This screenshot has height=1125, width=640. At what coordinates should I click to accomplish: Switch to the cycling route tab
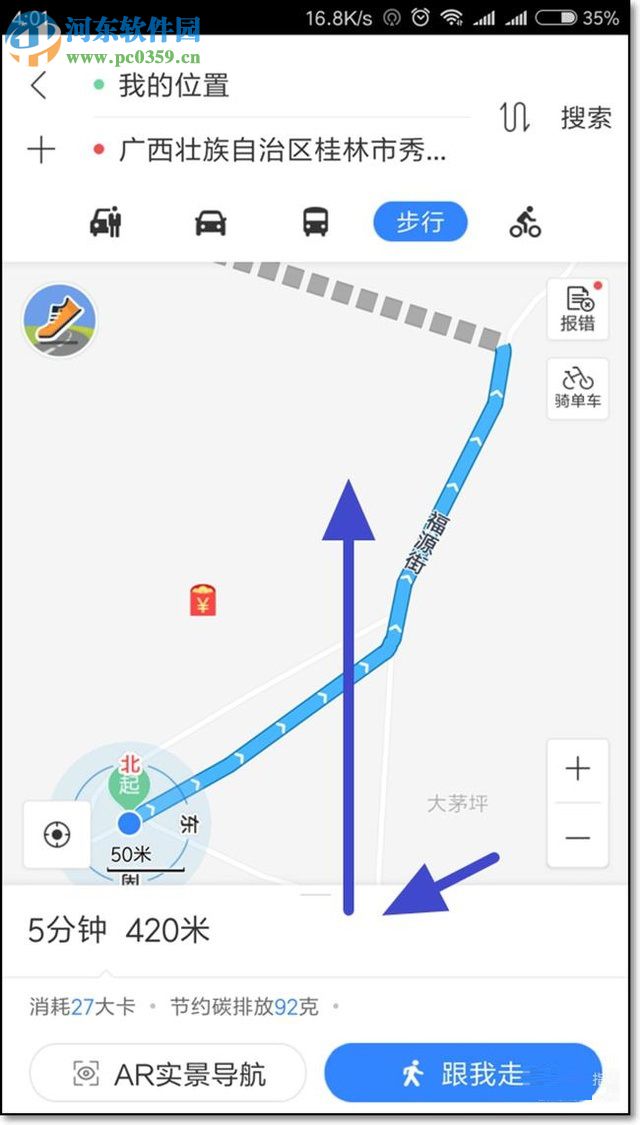525,222
